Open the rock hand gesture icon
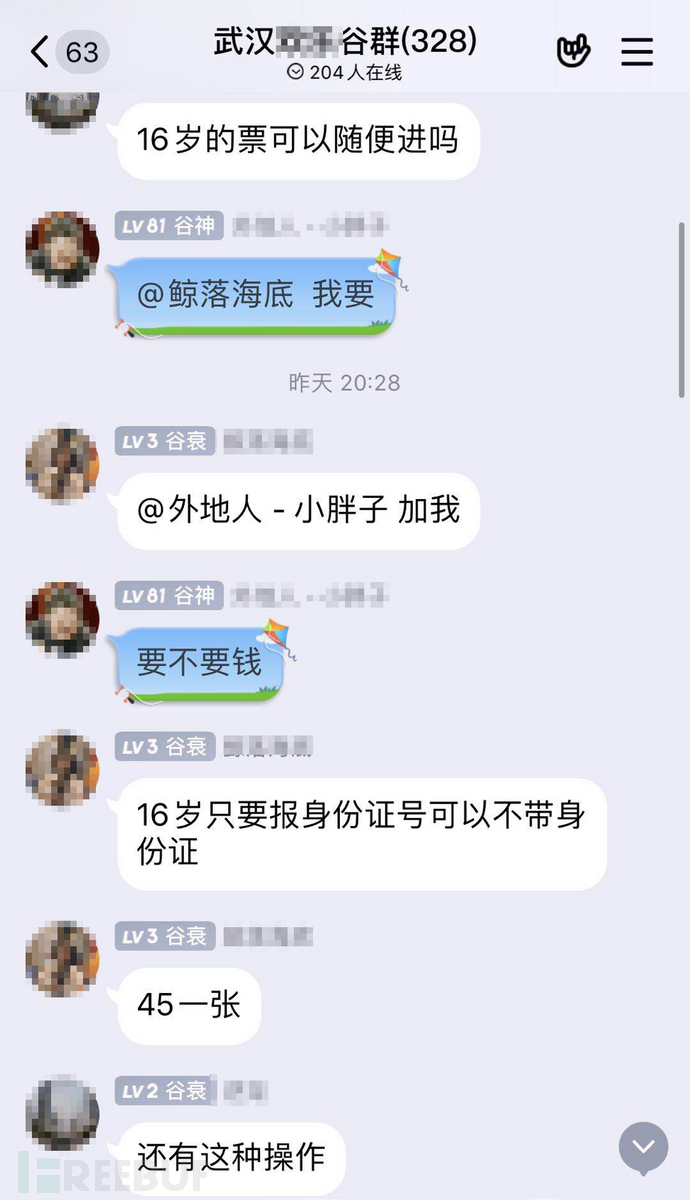The height and width of the screenshot is (1200, 690). (x=574, y=51)
